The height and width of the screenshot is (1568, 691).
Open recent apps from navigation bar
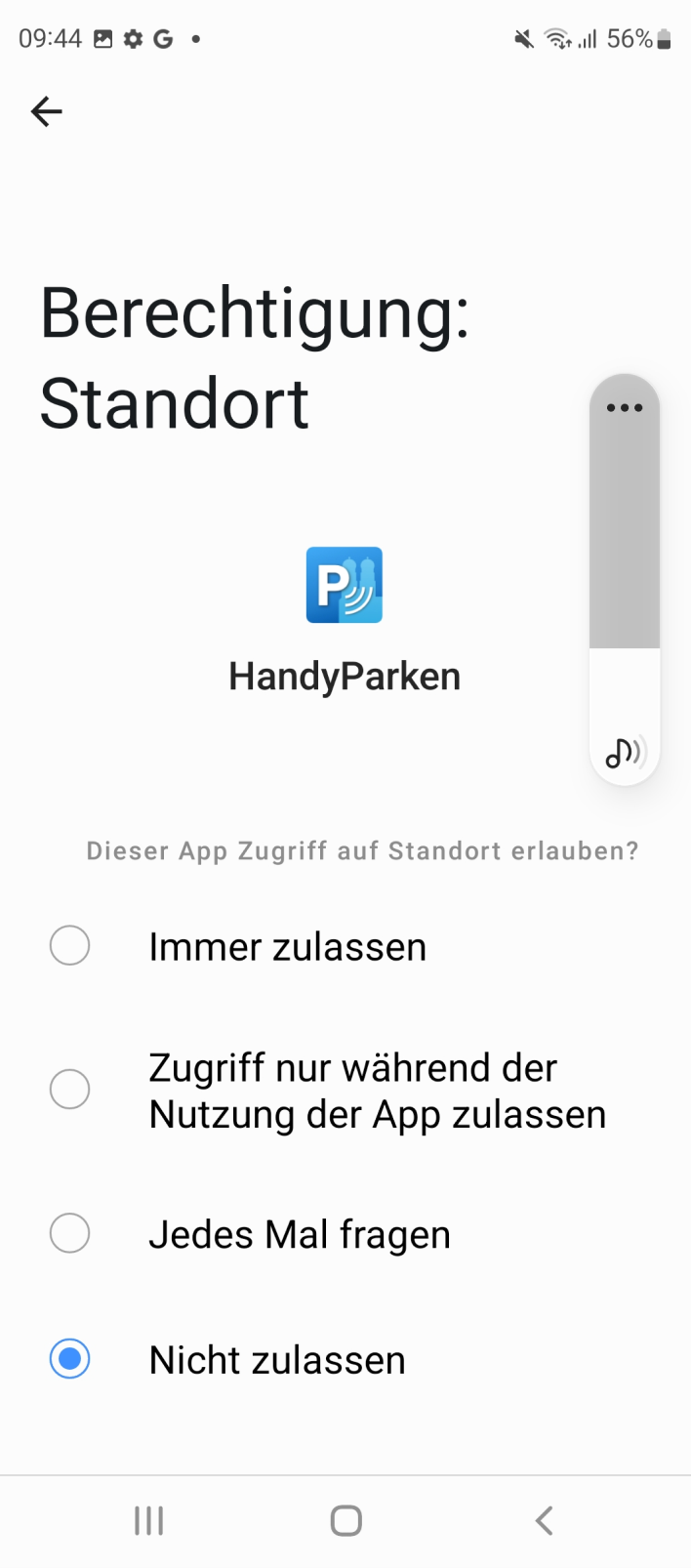[x=149, y=1520]
